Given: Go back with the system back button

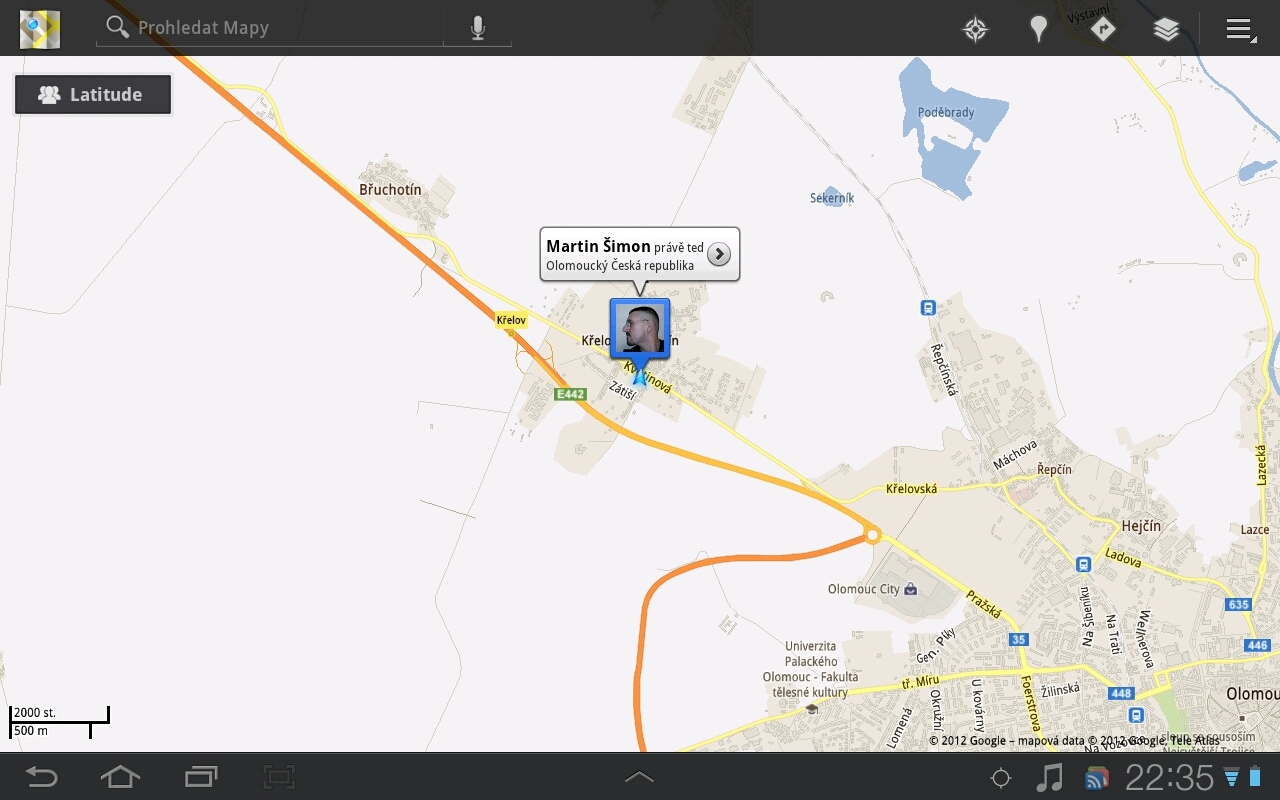Looking at the screenshot, I should click(41, 777).
